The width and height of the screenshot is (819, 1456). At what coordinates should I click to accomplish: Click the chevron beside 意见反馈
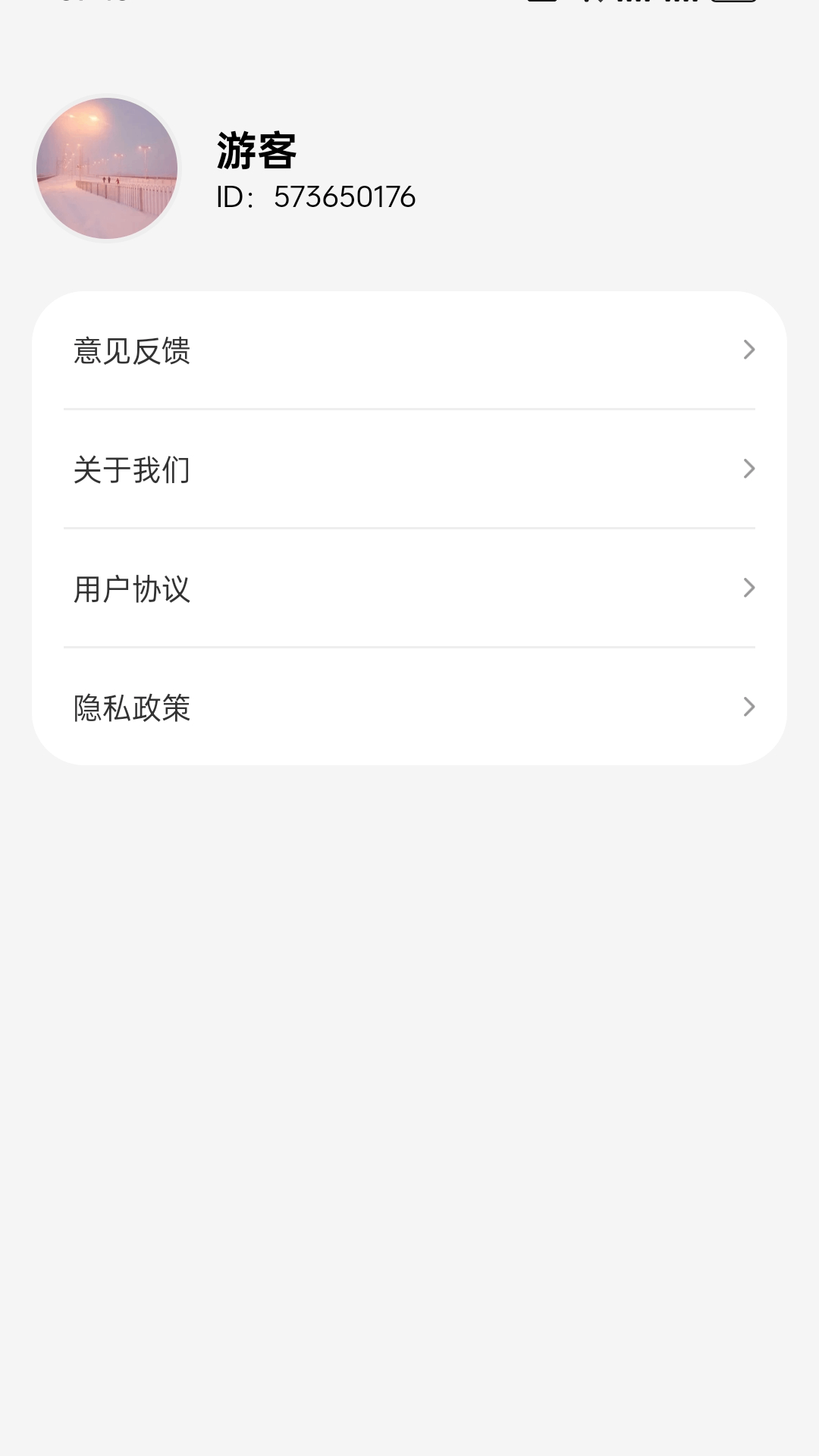click(749, 350)
